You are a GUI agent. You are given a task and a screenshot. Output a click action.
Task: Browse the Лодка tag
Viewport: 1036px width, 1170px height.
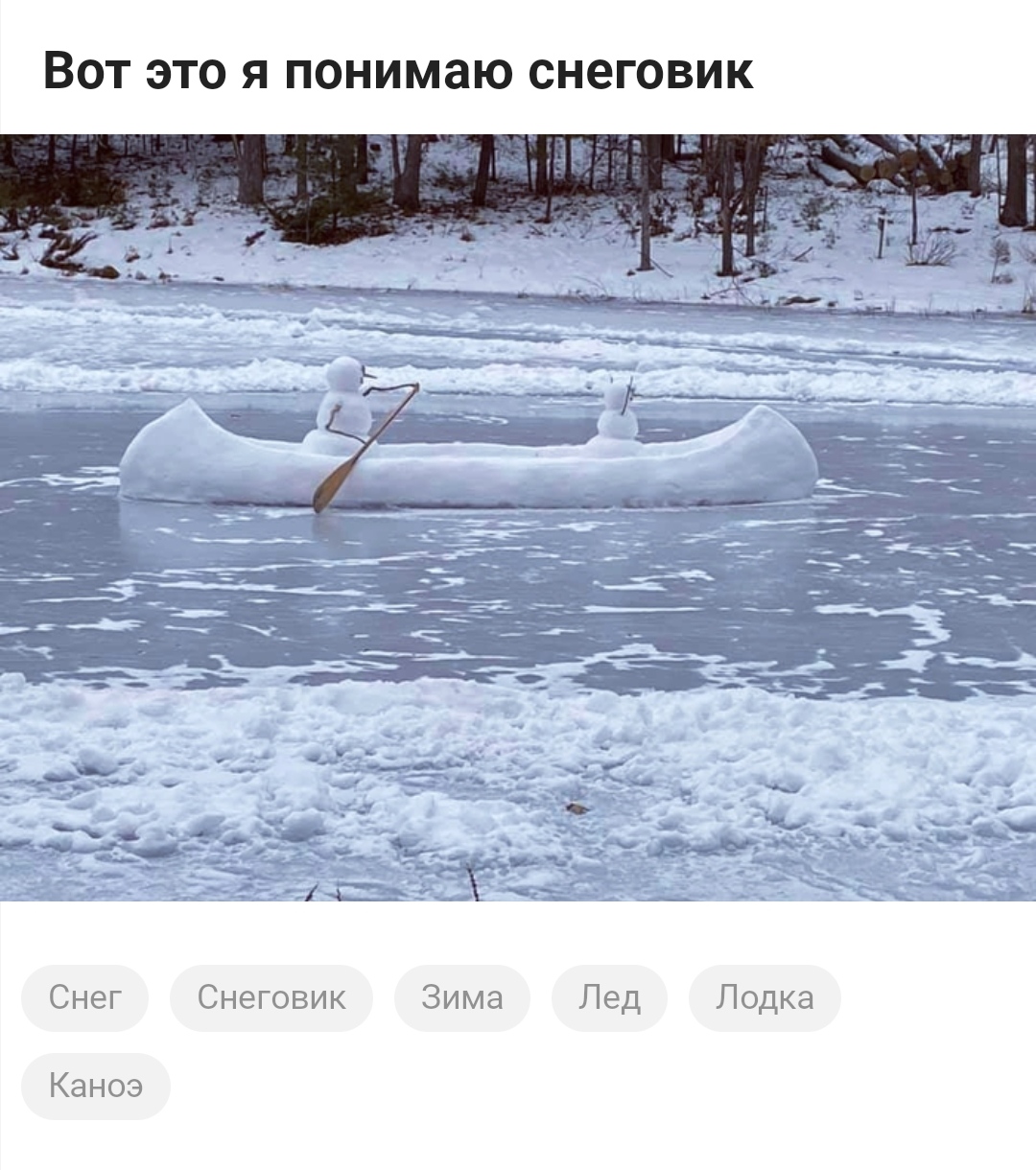pos(765,998)
